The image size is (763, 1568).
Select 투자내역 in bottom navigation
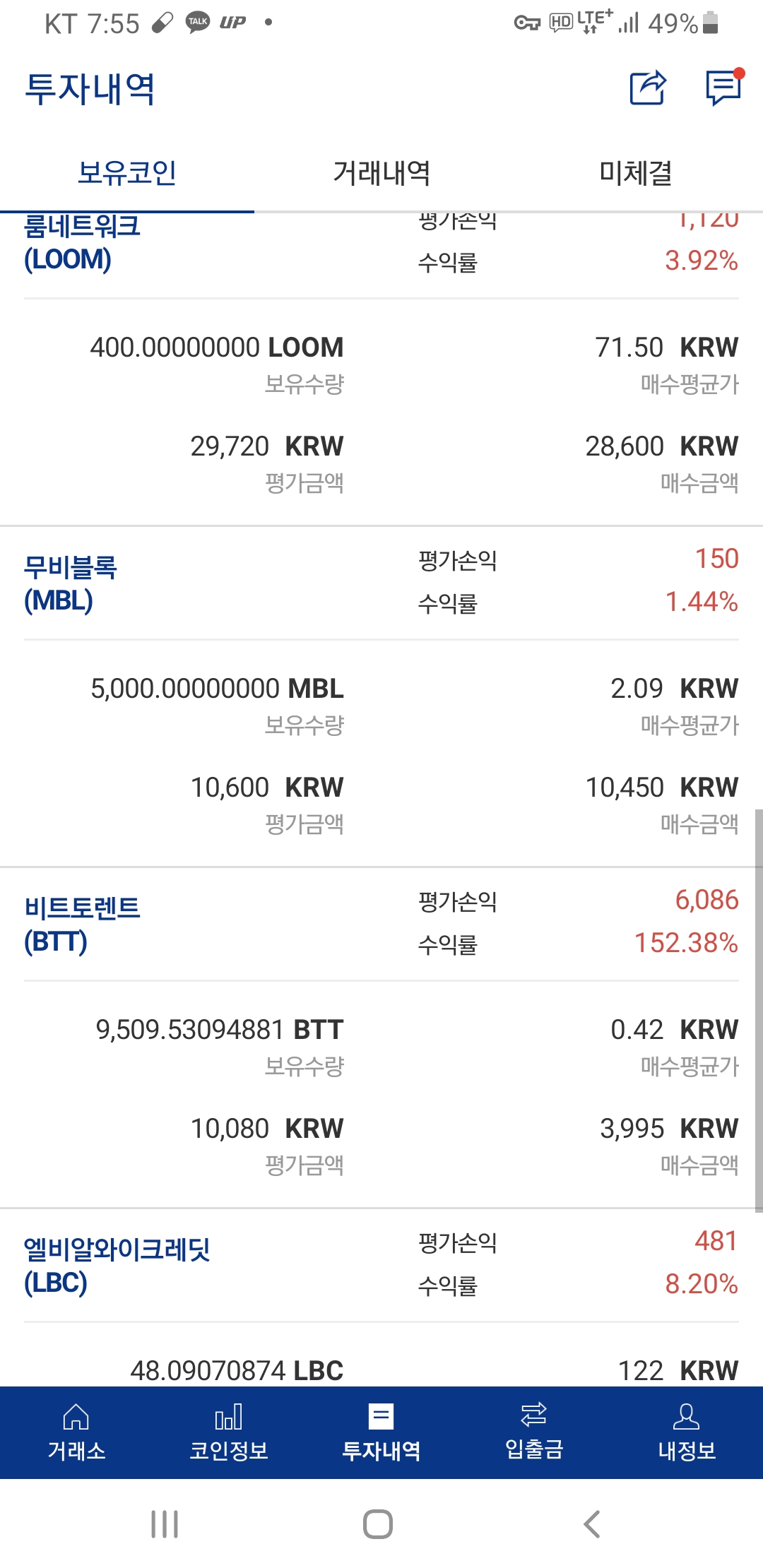tap(381, 1432)
